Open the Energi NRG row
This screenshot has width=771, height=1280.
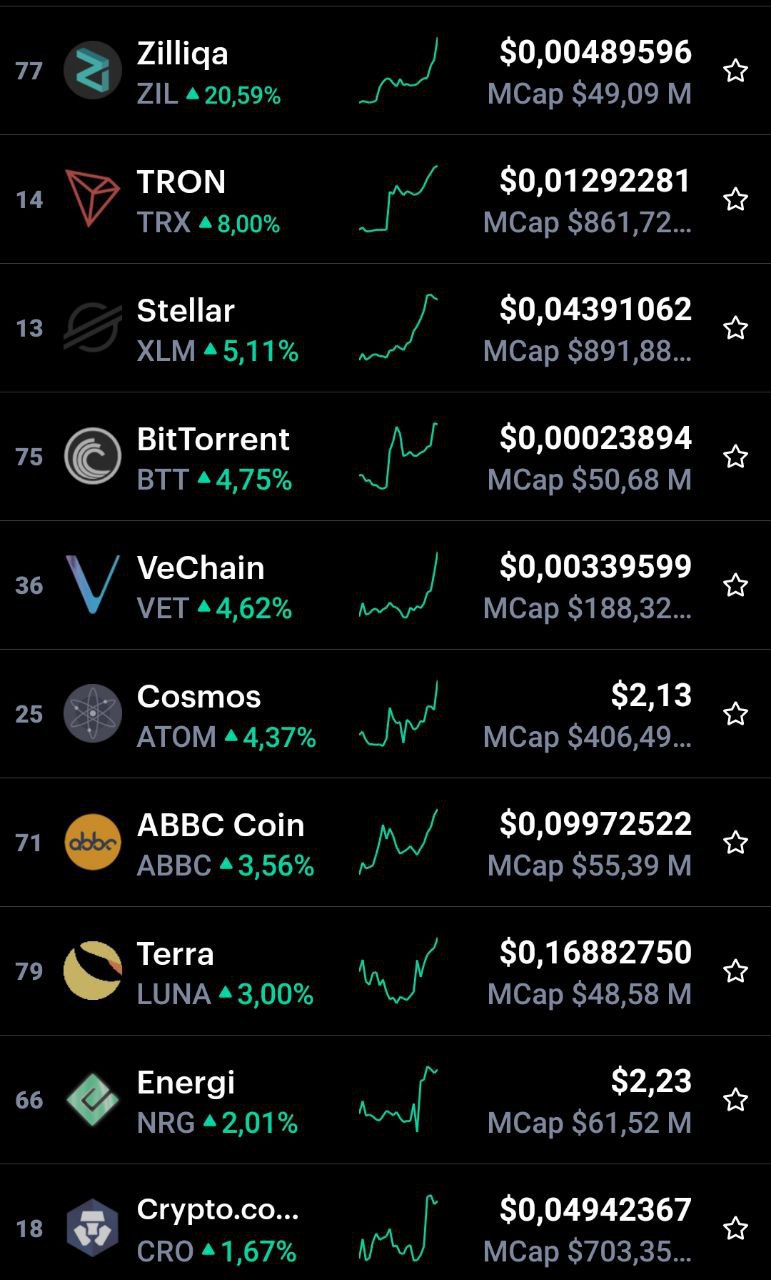click(385, 1100)
